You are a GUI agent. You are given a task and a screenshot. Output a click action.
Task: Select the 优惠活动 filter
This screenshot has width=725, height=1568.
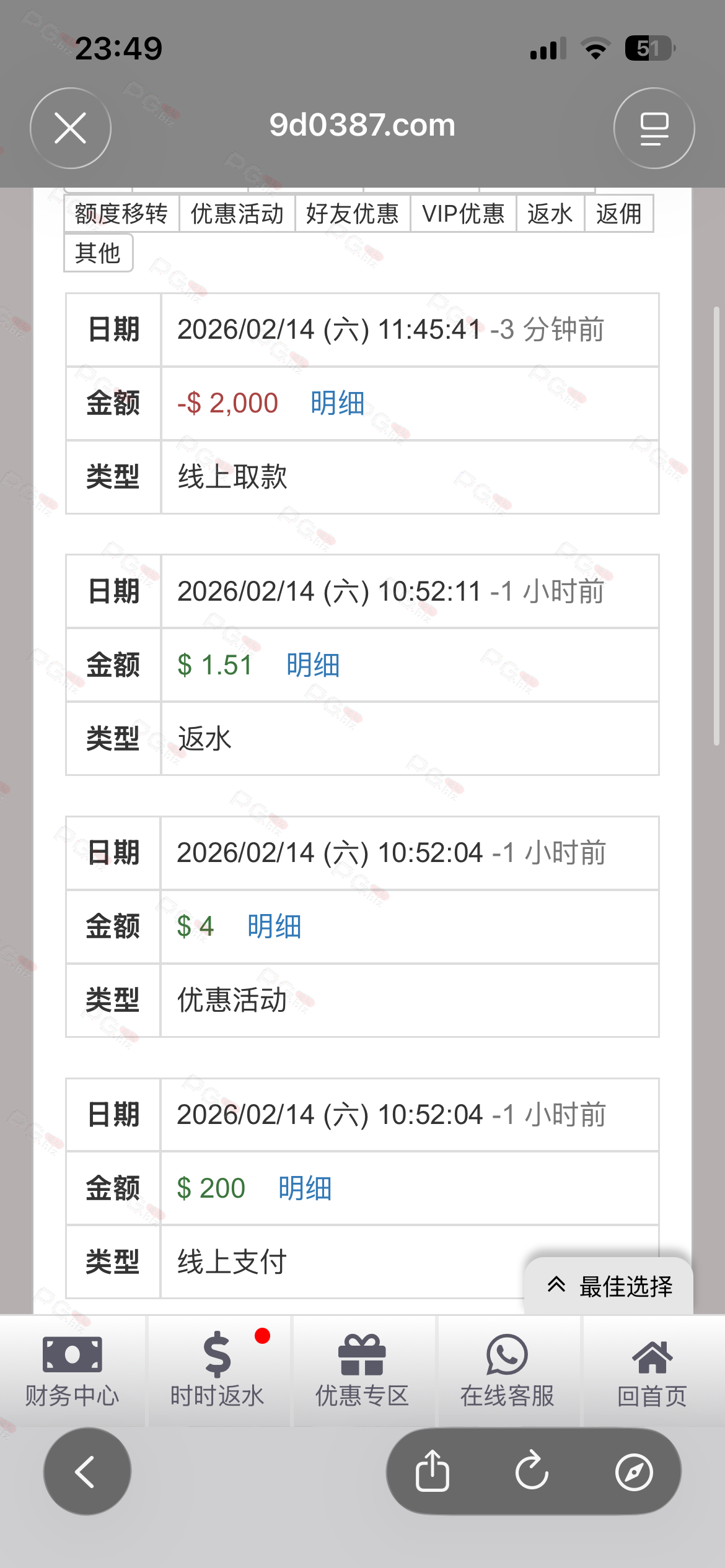[237, 214]
